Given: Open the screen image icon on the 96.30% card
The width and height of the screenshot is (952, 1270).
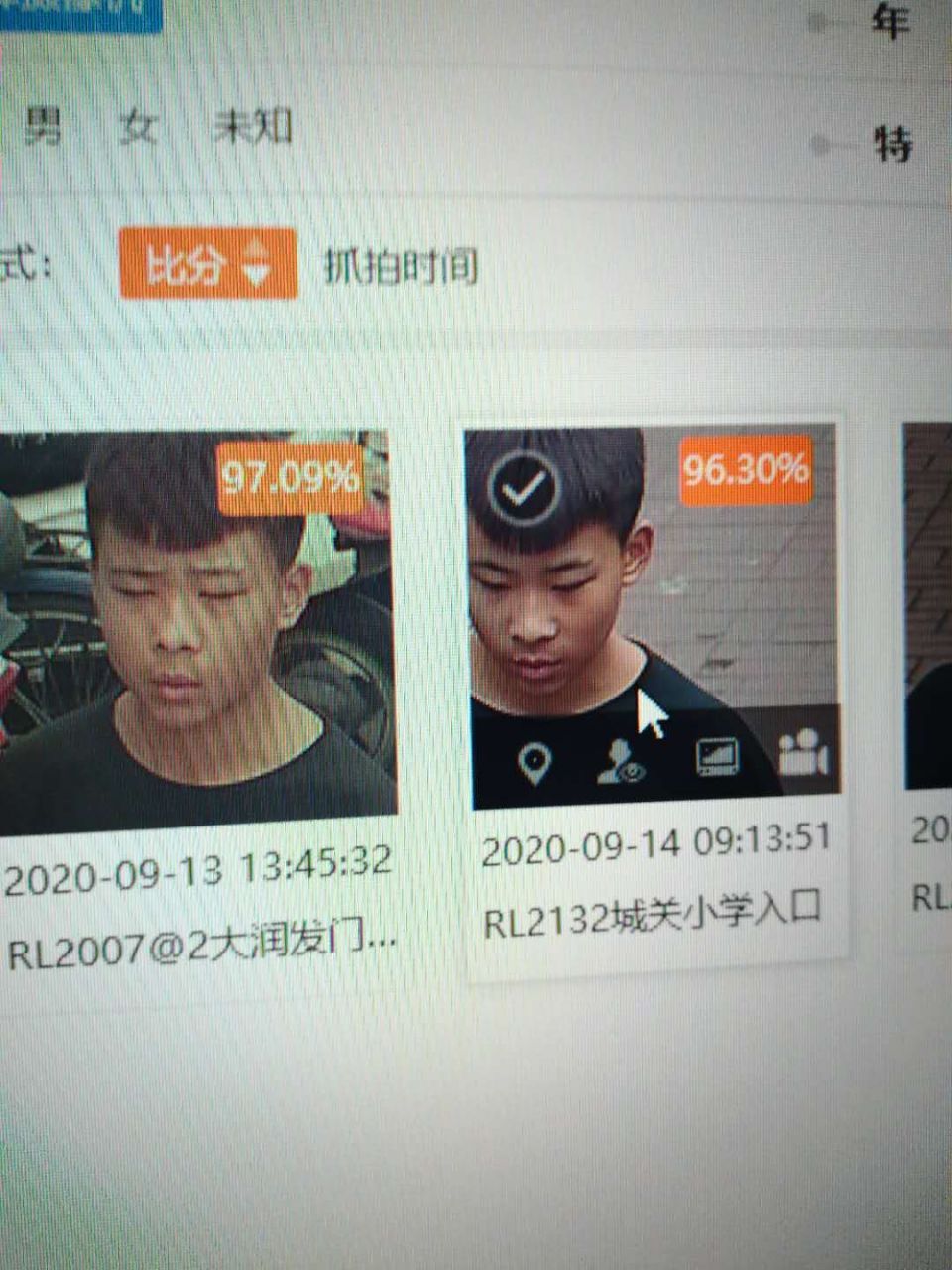Looking at the screenshot, I should [x=717, y=757].
